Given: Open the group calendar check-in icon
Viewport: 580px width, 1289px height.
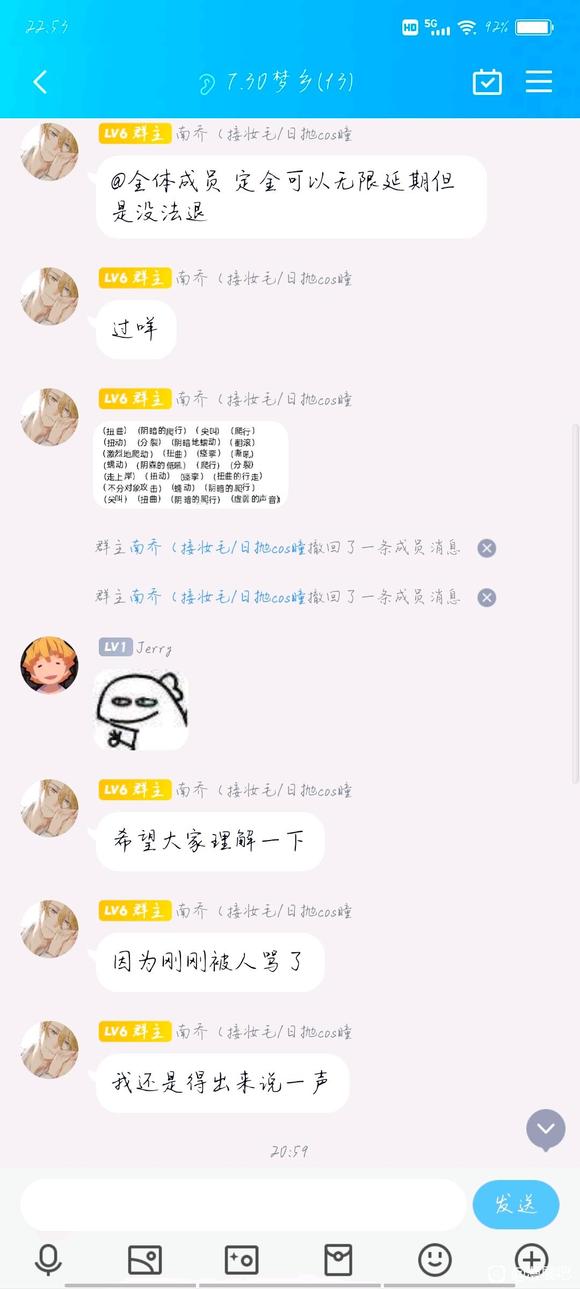Looking at the screenshot, I should pos(487,82).
